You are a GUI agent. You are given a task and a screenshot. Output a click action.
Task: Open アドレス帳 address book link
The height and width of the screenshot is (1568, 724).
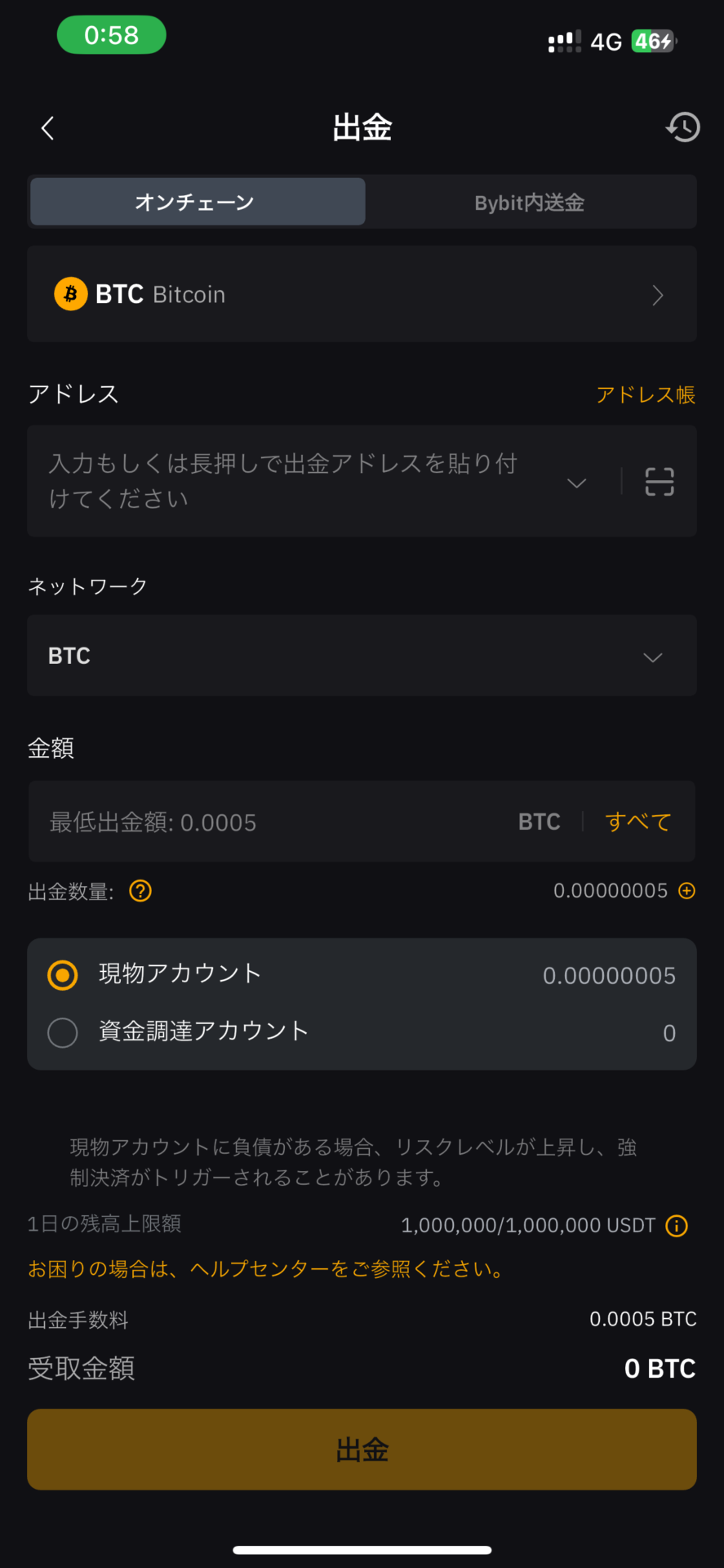(646, 394)
